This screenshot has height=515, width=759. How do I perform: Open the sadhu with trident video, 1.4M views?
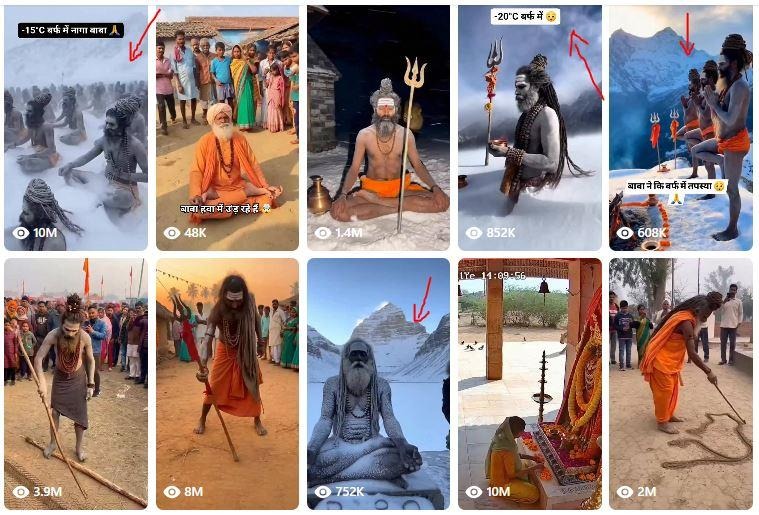378,130
